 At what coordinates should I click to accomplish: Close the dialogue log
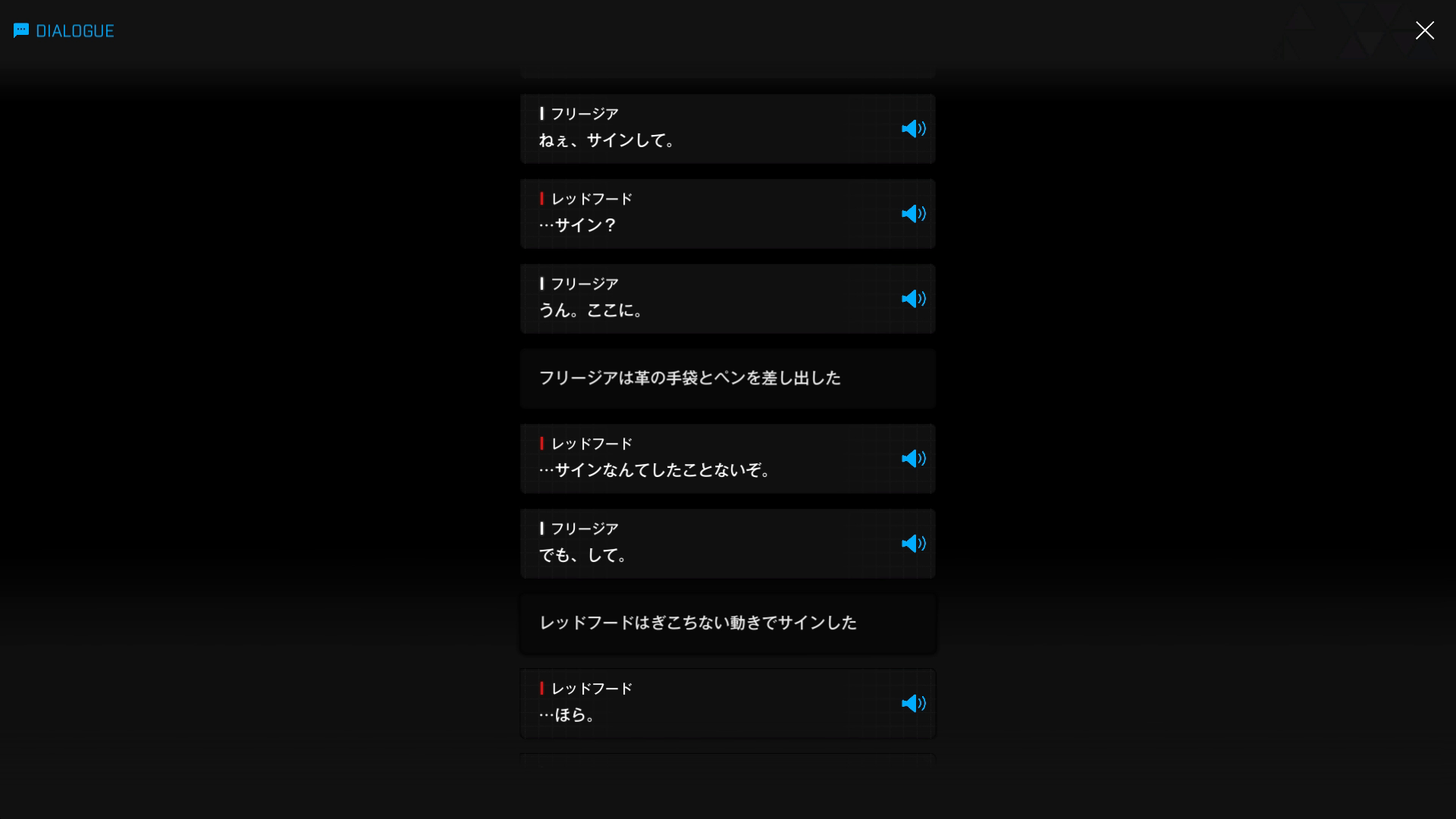(x=1424, y=30)
